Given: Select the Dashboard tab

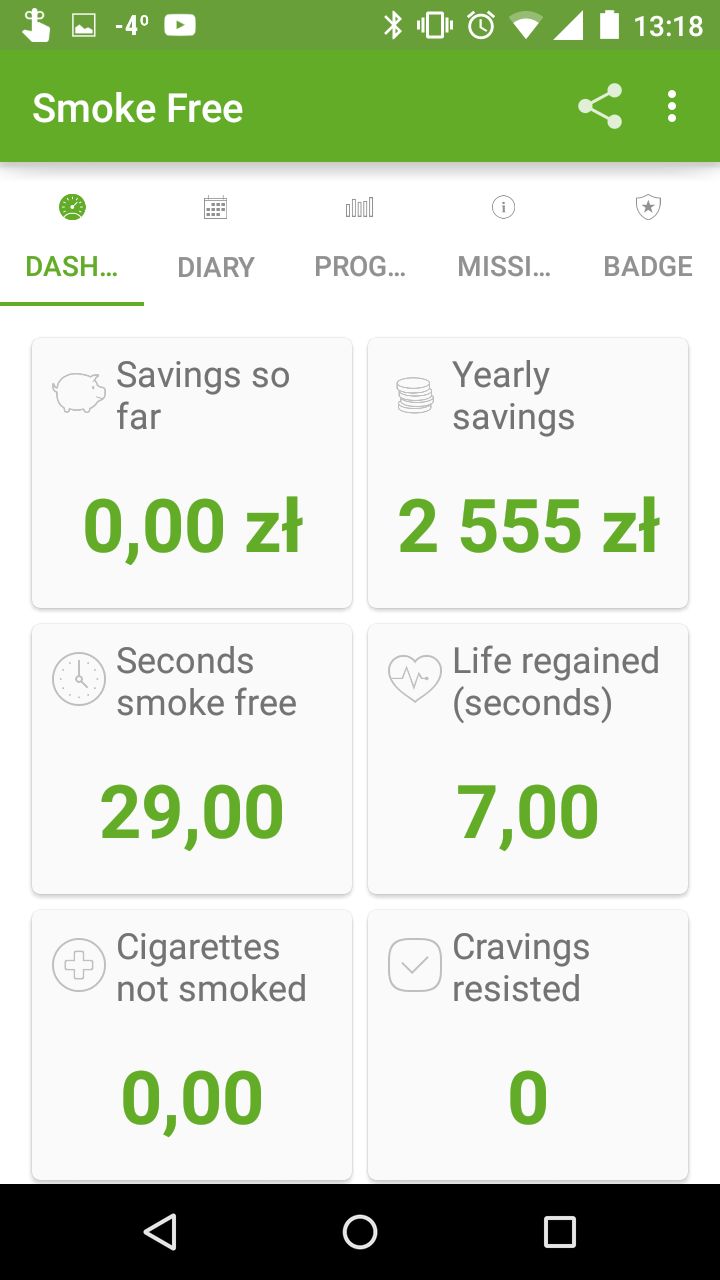Looking at the screenshot, I should pyautogui.click(x=72, y=238).
